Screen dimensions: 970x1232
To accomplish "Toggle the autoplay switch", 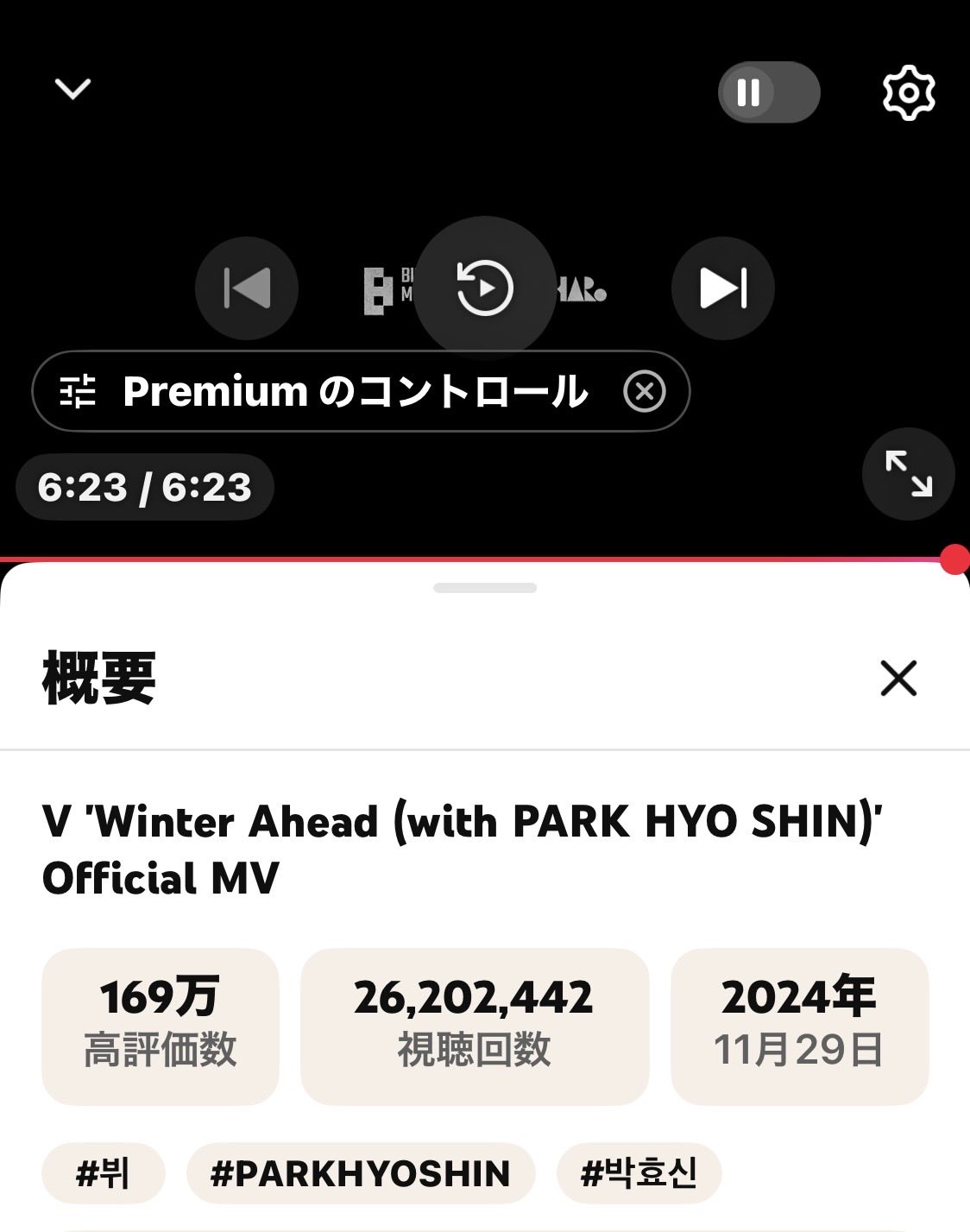I will [768, 92].
